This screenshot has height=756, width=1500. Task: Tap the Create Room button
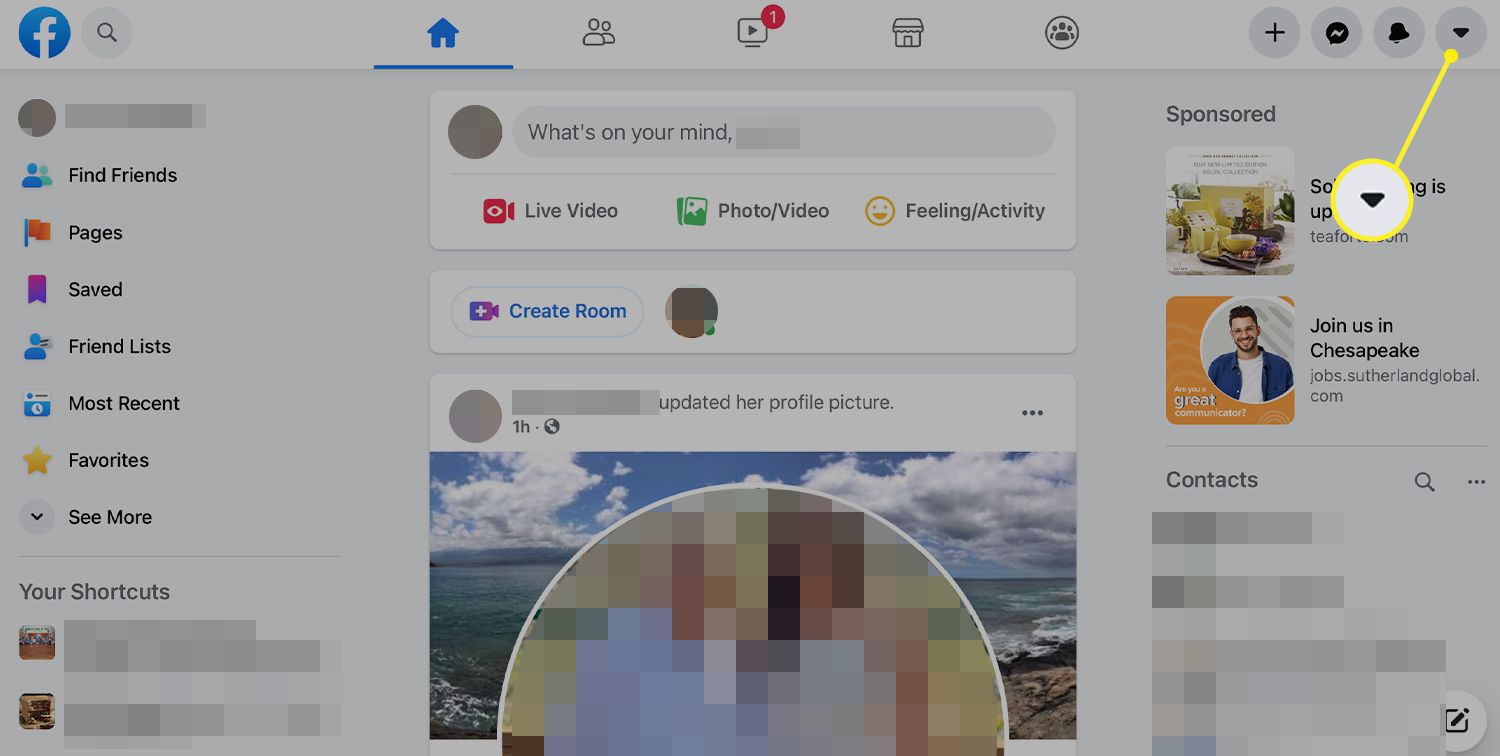[547, 311]
